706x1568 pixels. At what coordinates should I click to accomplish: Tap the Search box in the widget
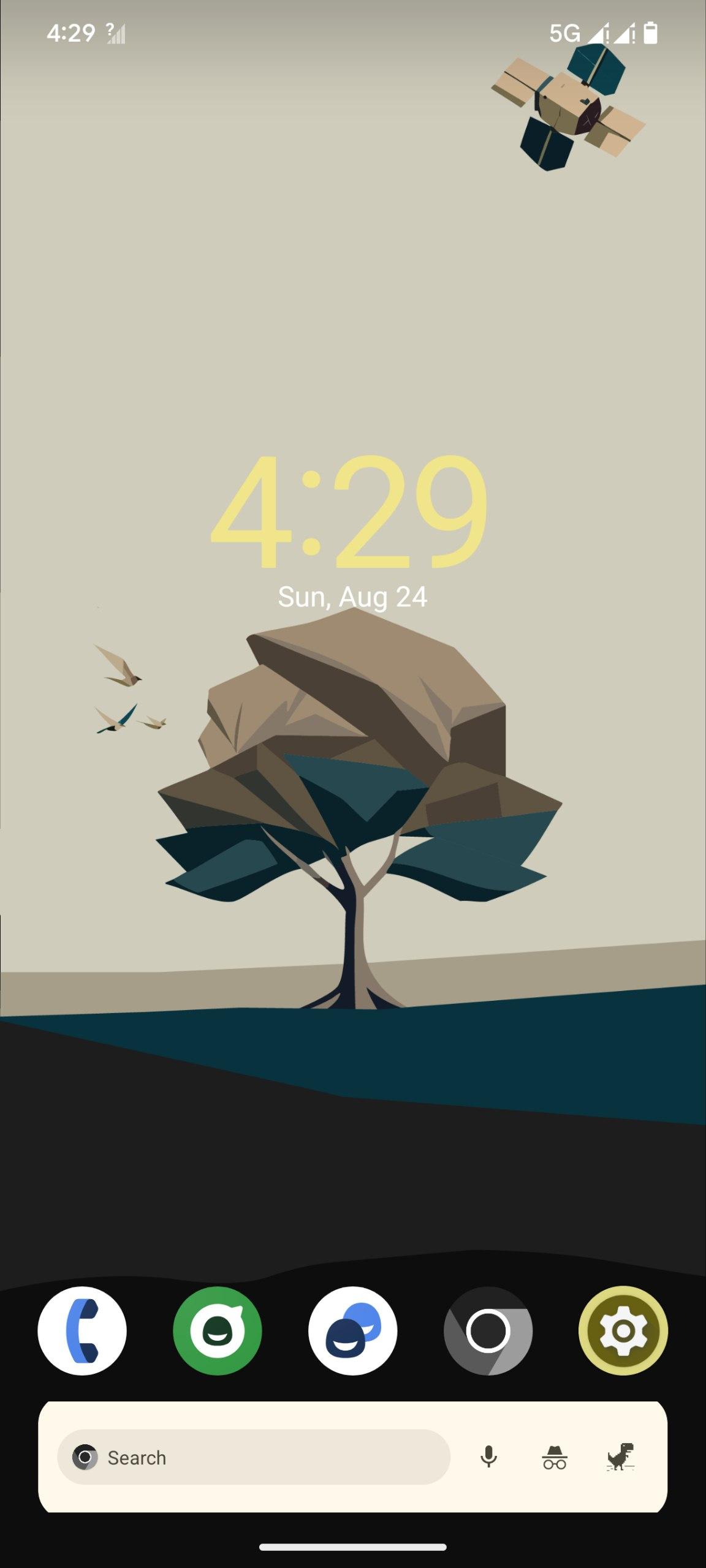click(x=254, y=1457)
